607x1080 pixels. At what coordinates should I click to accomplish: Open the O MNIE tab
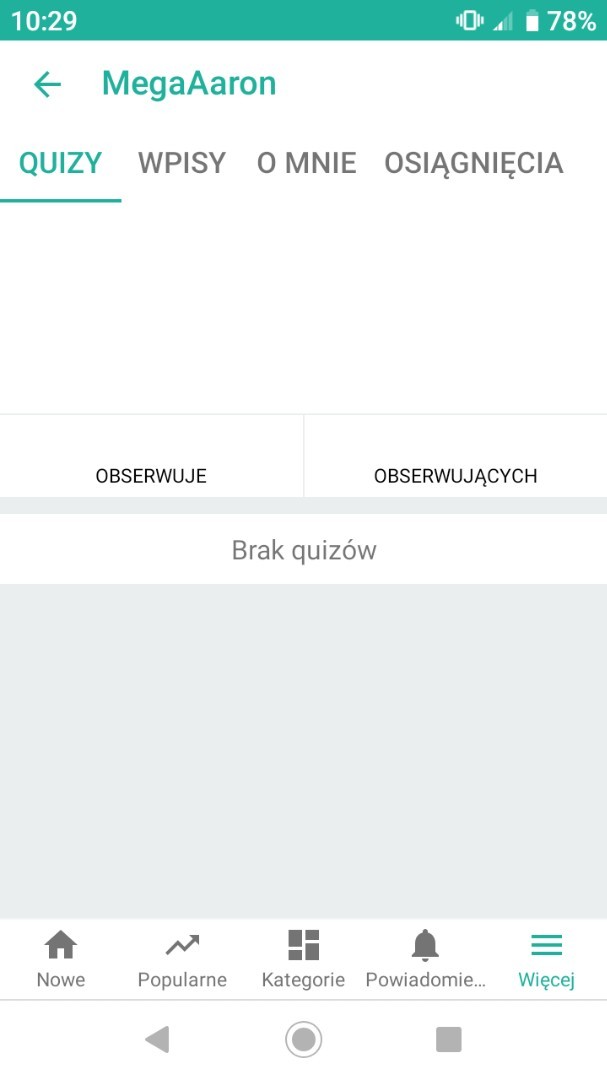click(x=306, y=163)
